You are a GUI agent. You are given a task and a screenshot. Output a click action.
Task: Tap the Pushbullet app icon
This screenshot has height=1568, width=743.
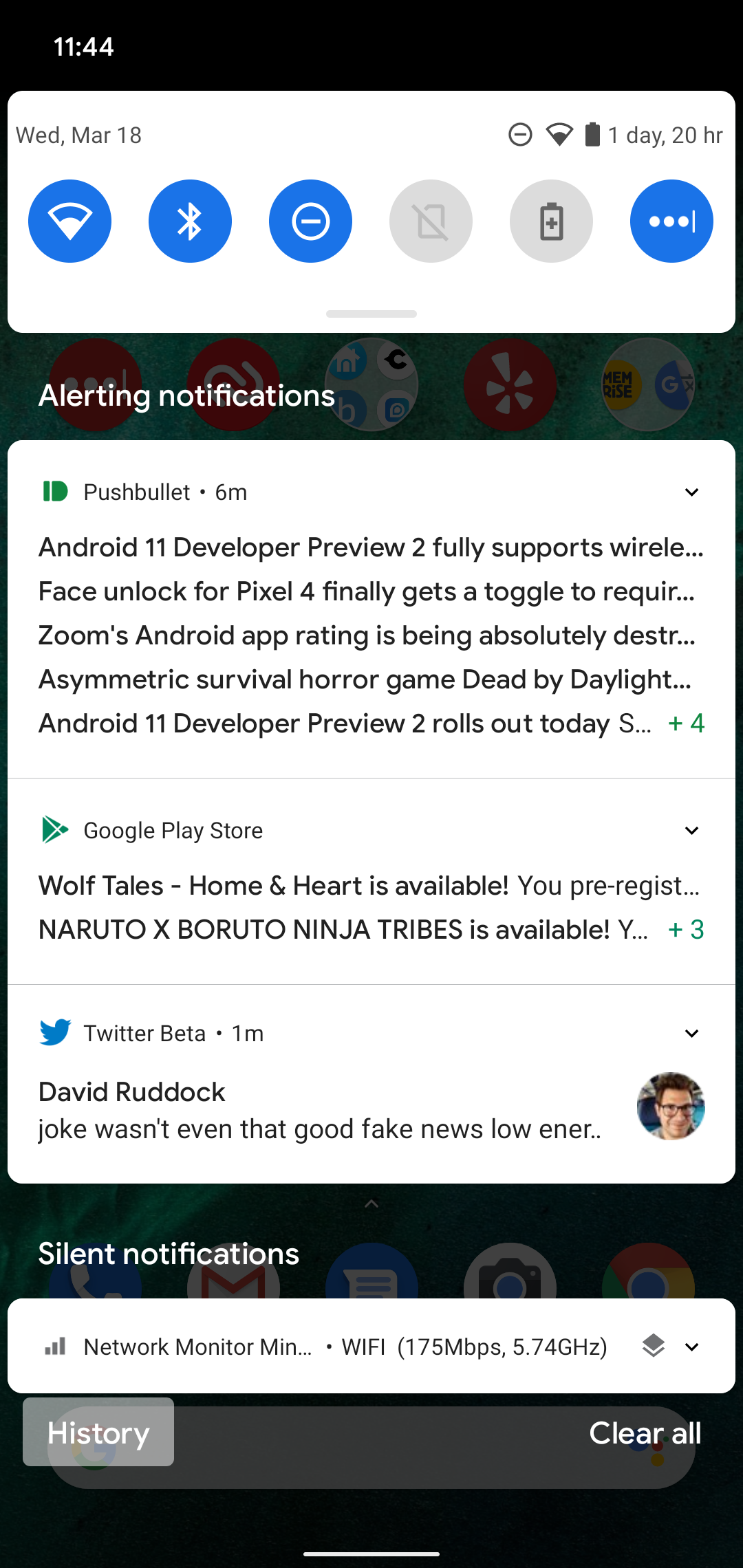coord(56,491)
